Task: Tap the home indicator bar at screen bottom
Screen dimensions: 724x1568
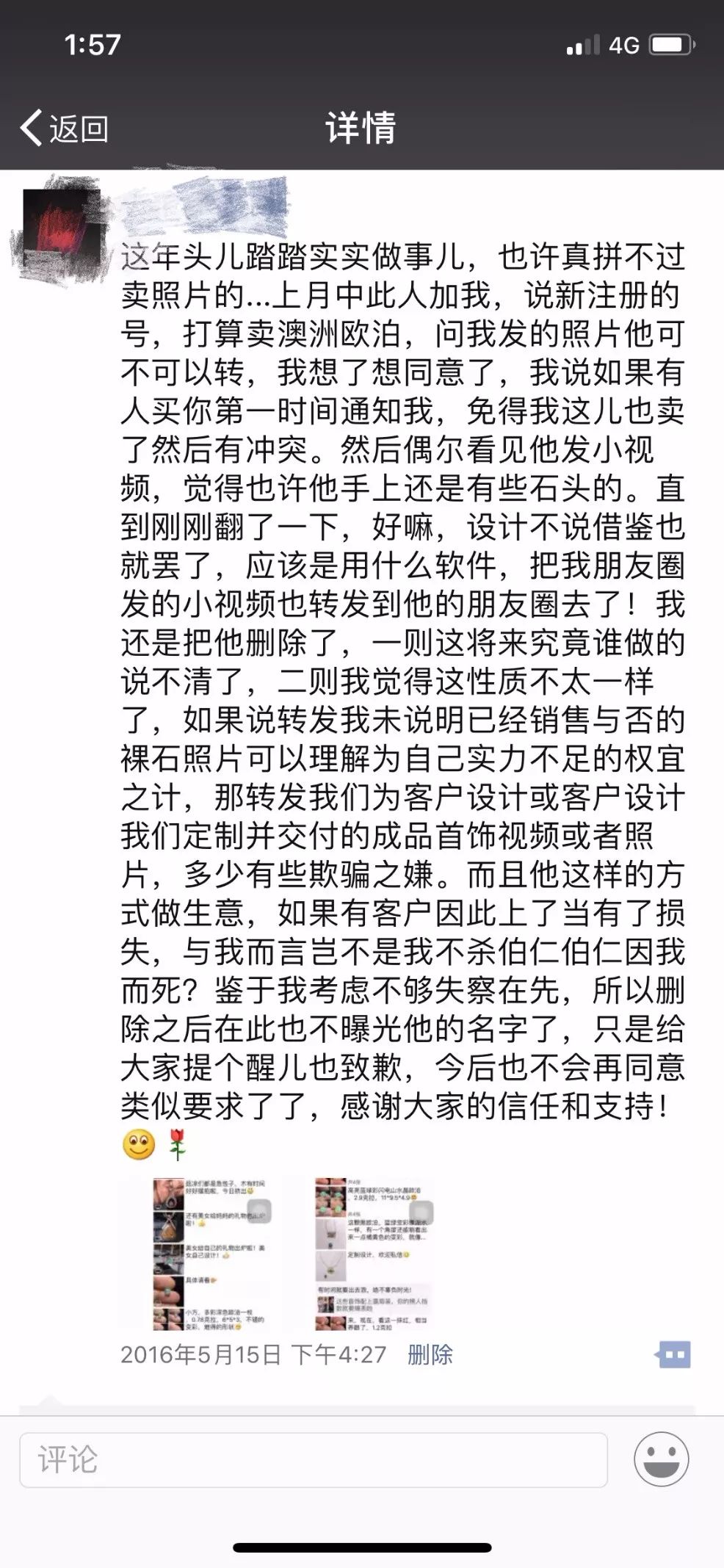Action: point(361,1546)
